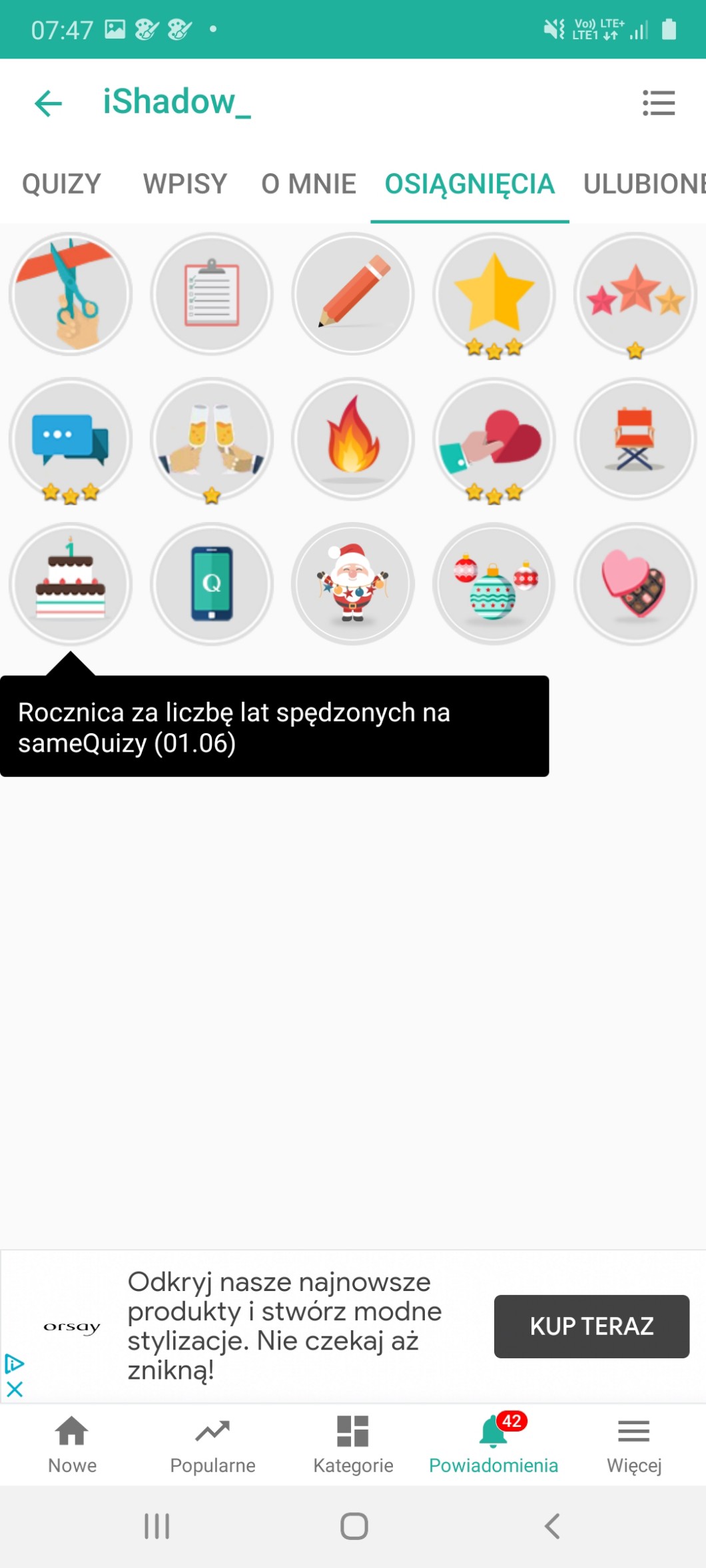Switch to the WPISY tab
The height and width of the screenshot is (1568, 706).
tap(185, 184)
